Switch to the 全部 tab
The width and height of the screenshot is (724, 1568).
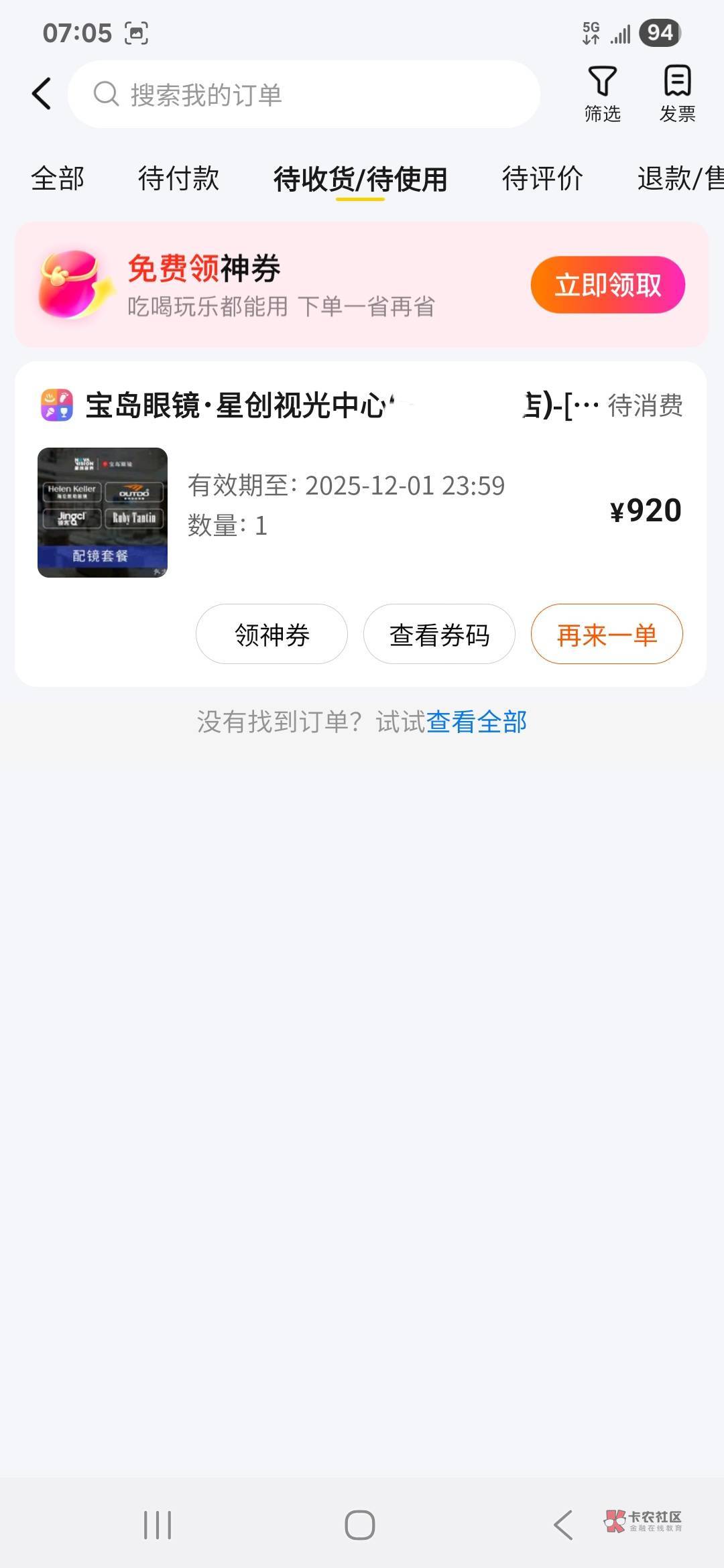click(x=58, y=179)
